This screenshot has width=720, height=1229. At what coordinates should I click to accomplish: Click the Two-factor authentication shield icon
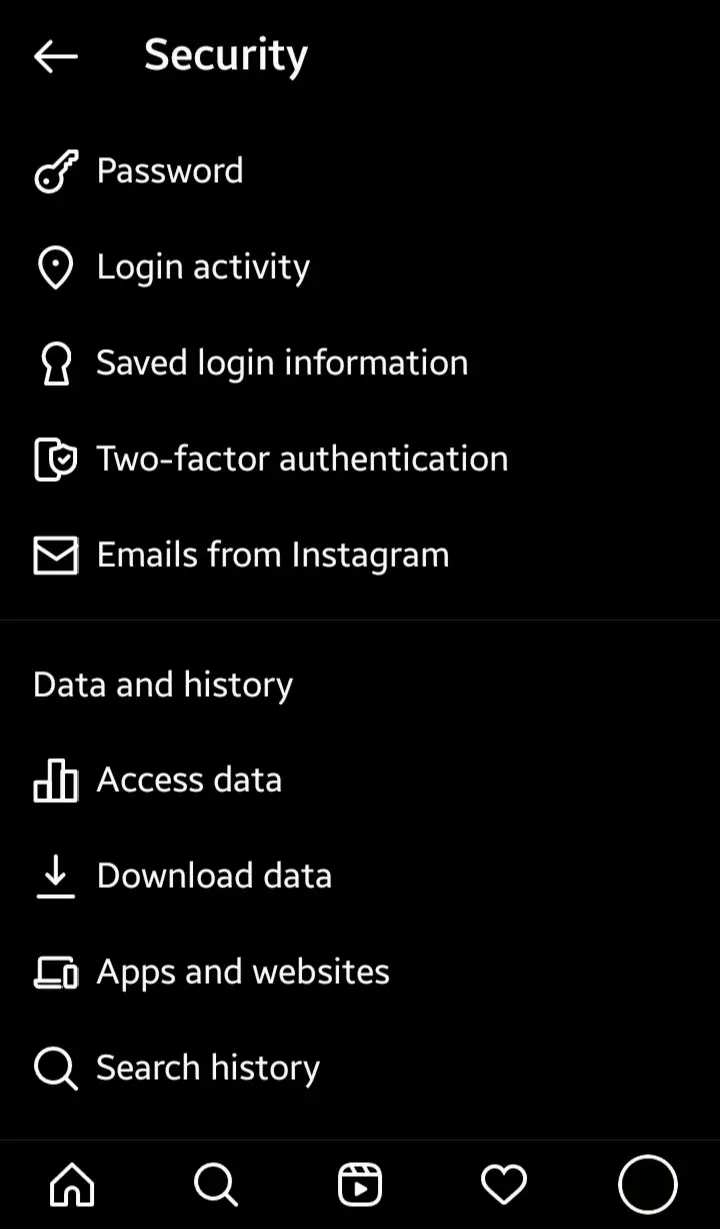[x=55, y=459]
